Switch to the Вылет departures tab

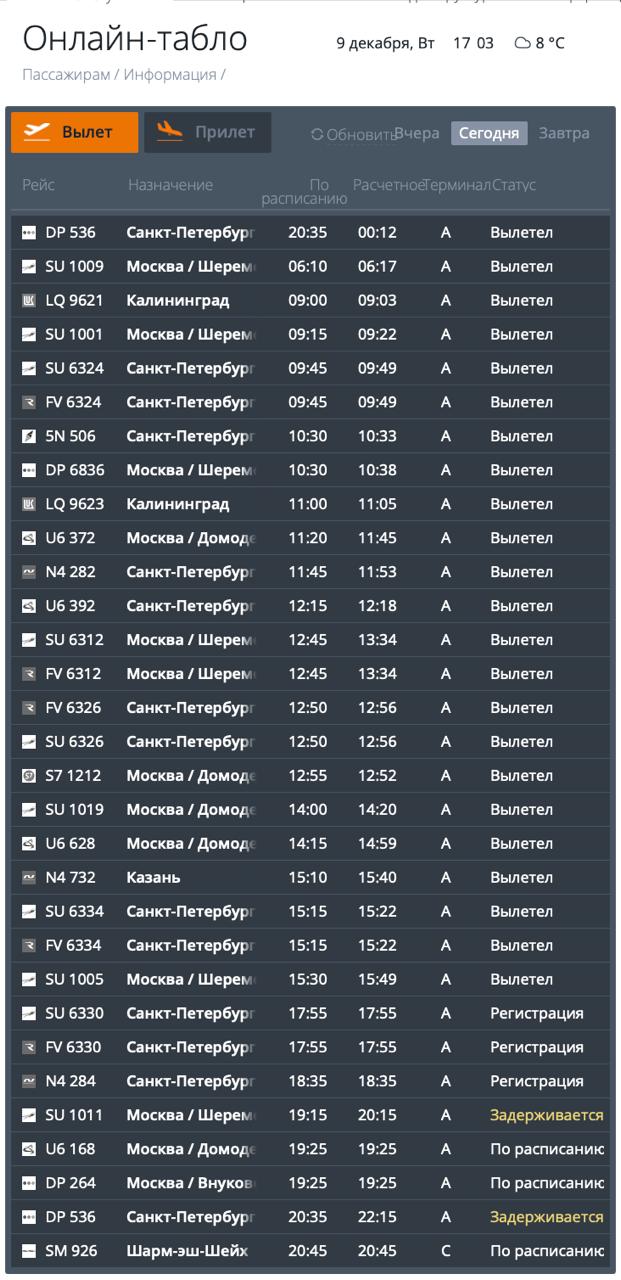point(75,132)
